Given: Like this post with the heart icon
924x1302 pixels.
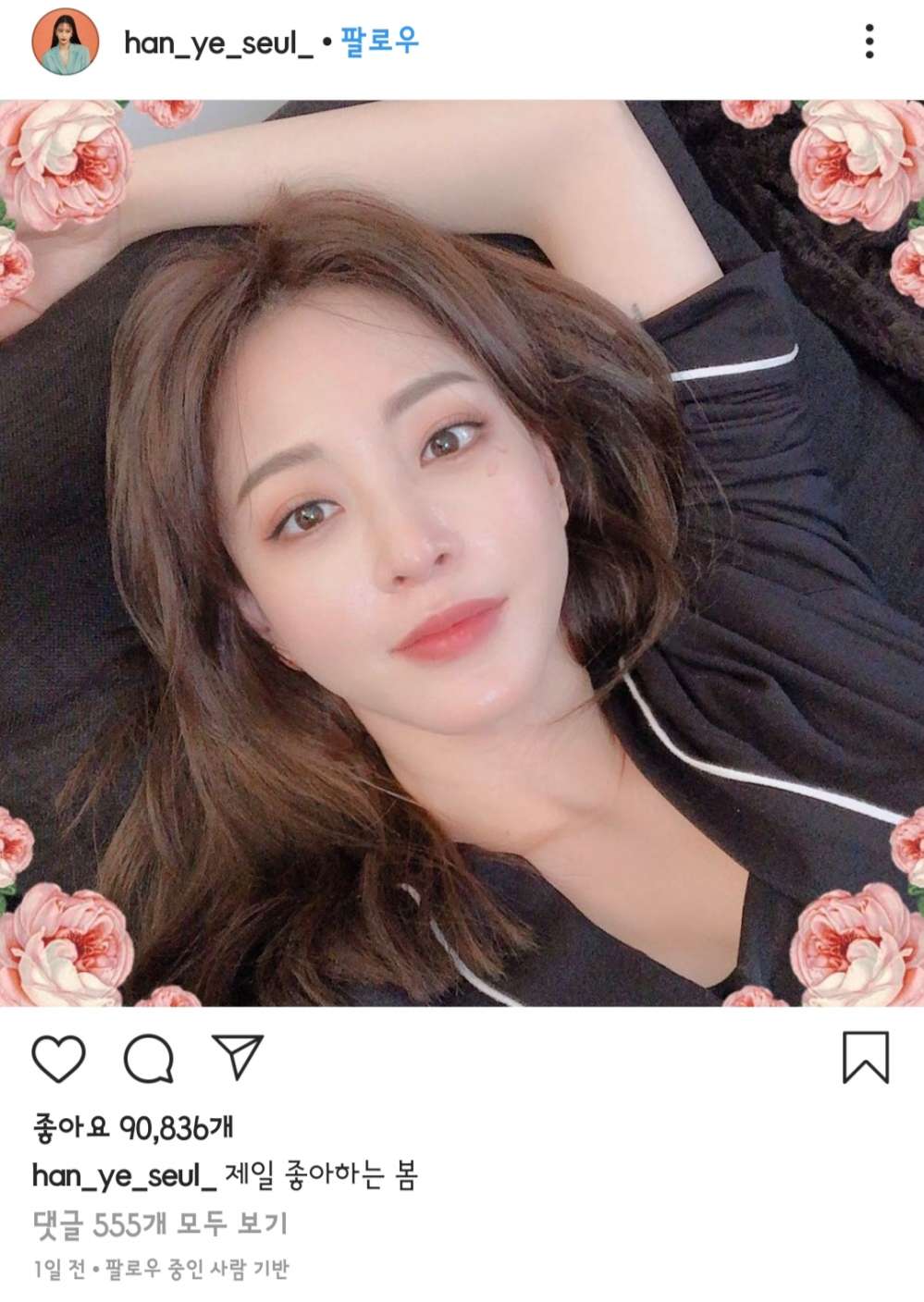Looking at the screenshot, I should (59, 1058).
